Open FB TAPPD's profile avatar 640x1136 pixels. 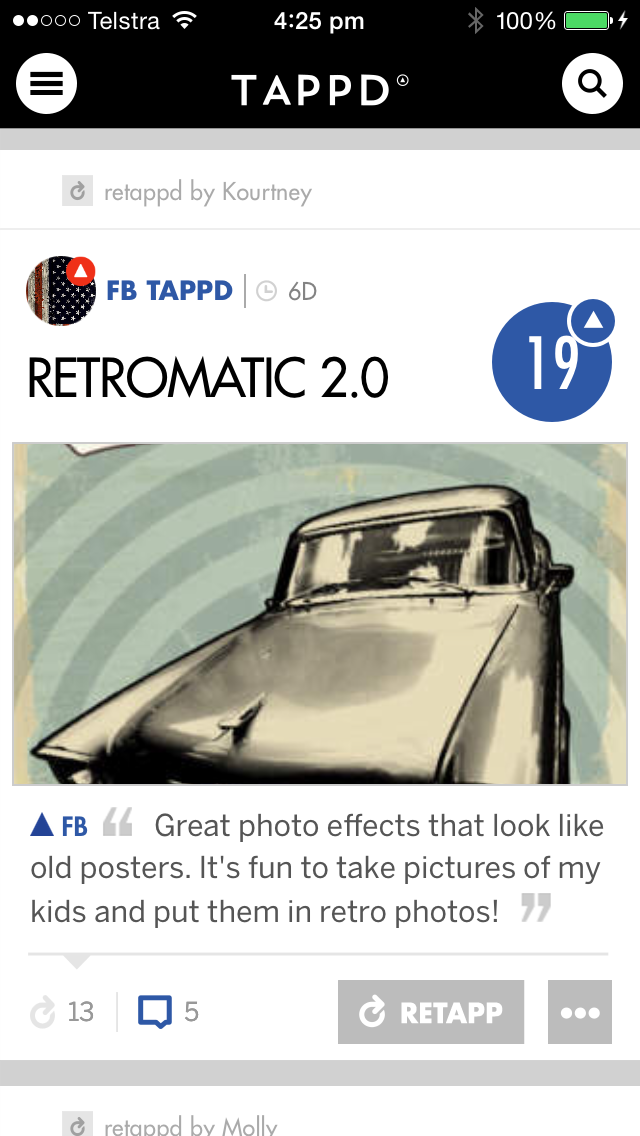pos(60,290)
